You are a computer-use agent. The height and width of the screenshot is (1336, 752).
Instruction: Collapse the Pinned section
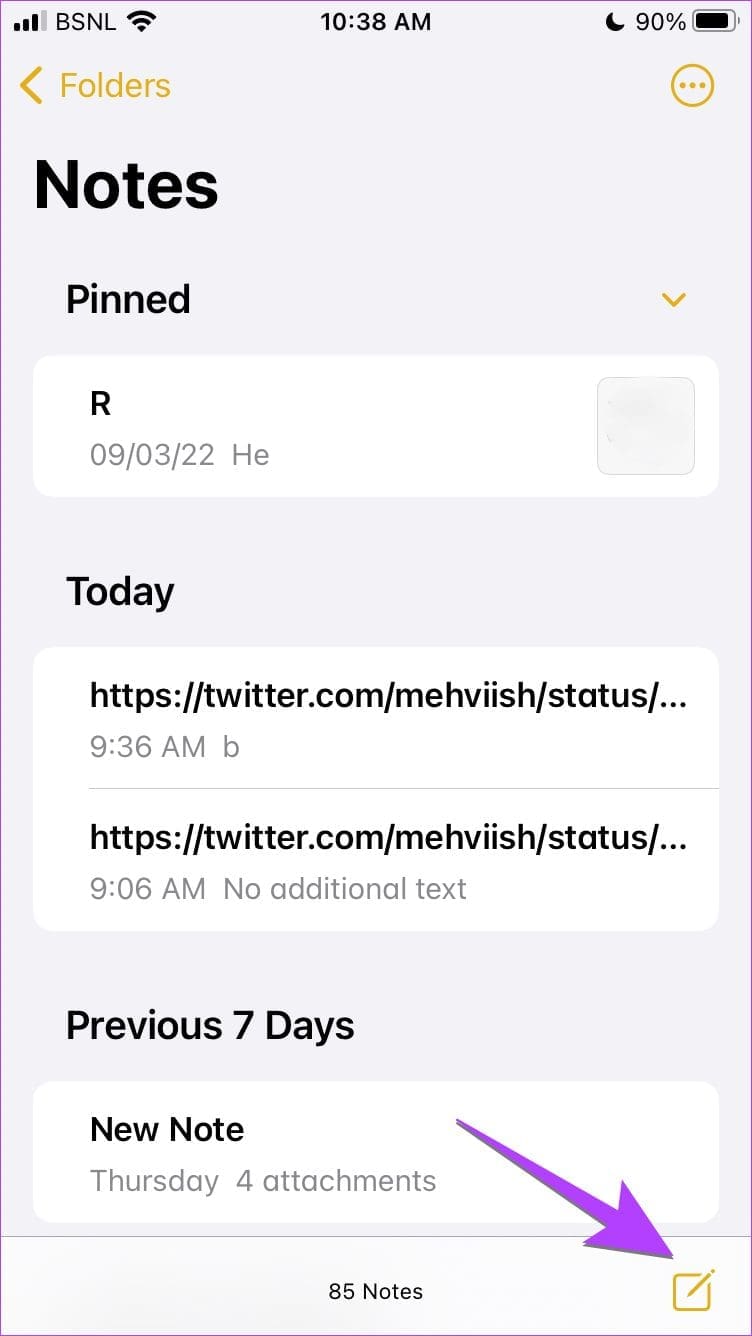[x=674, y=300]
